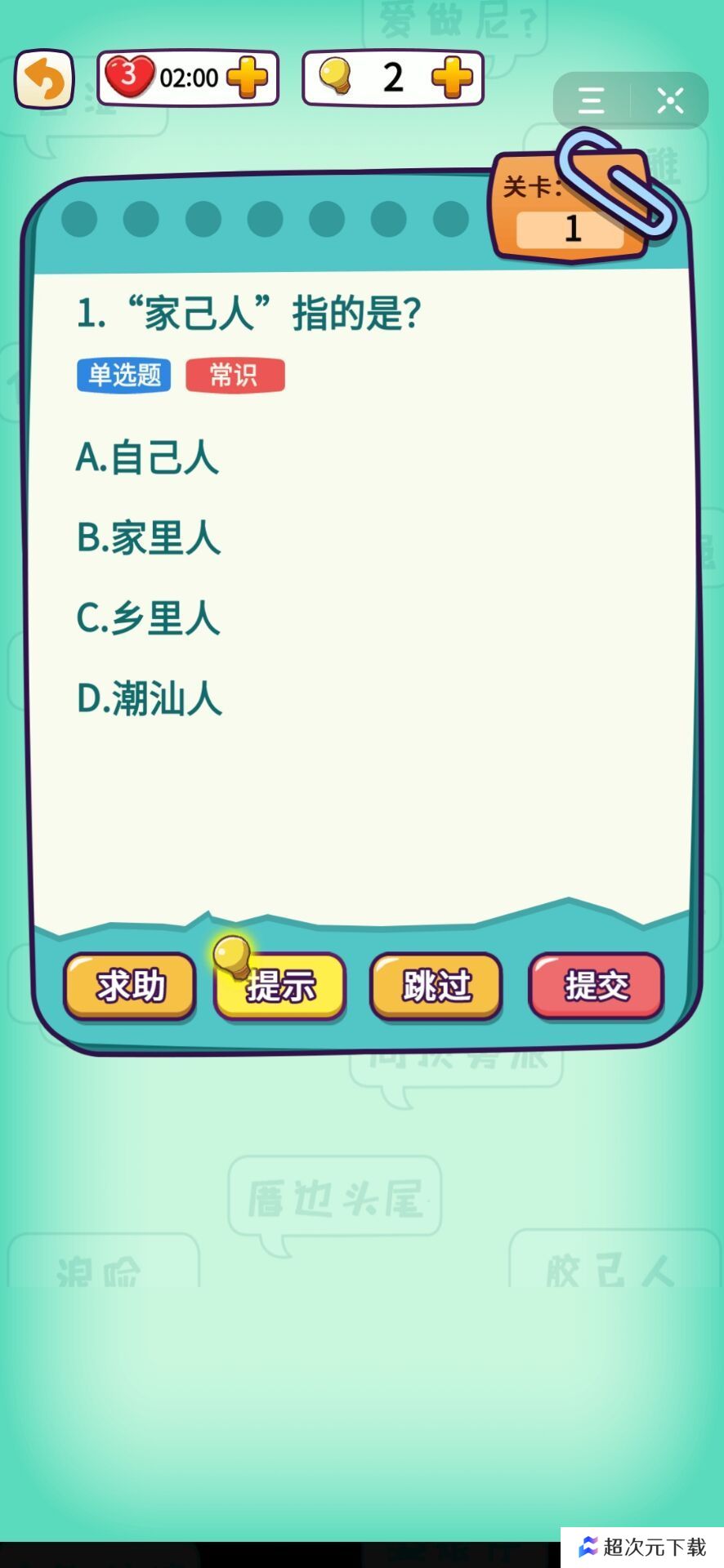The image size is (724, 1568).
Task: Tap the 求助 help button
Action: pyautogui.click(x=130, y=986)
